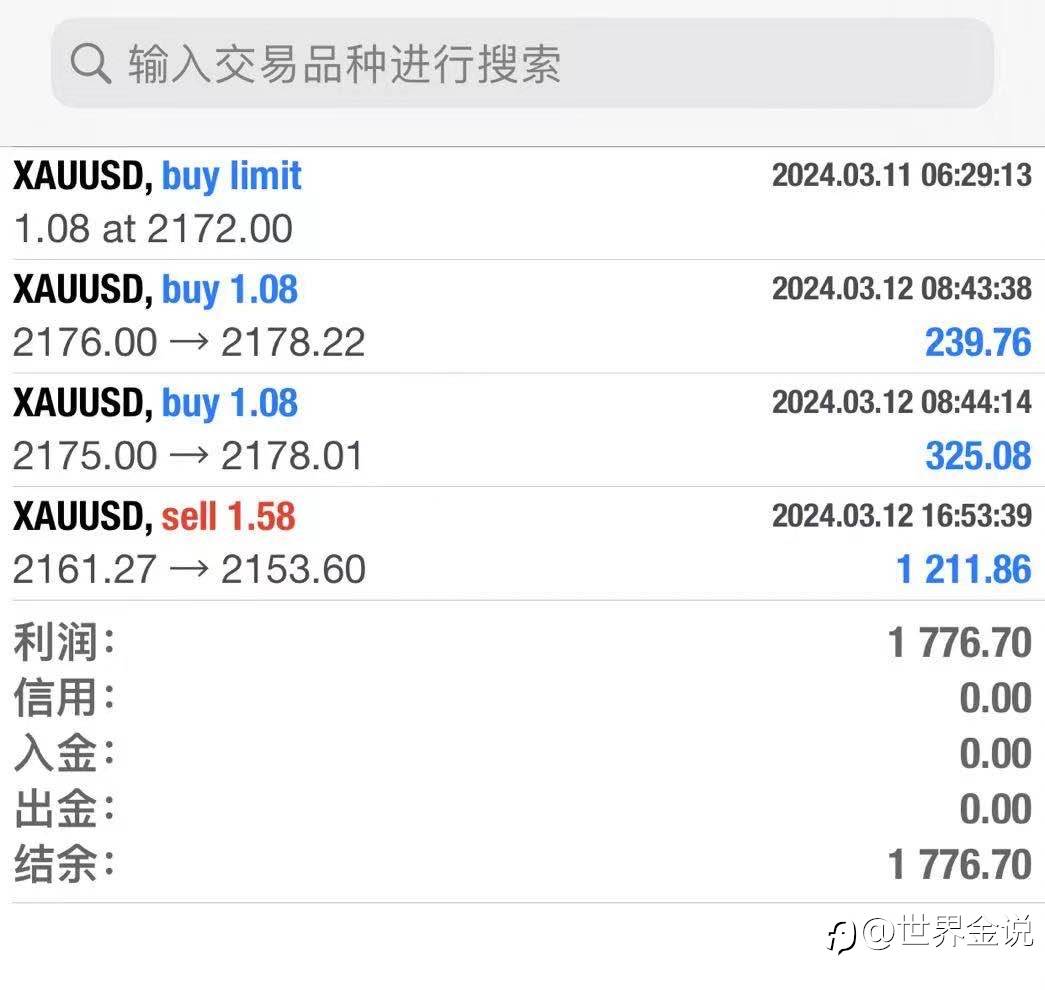Open the XAUUSD buy limit order at 2172.00

(x=522, y=203)
